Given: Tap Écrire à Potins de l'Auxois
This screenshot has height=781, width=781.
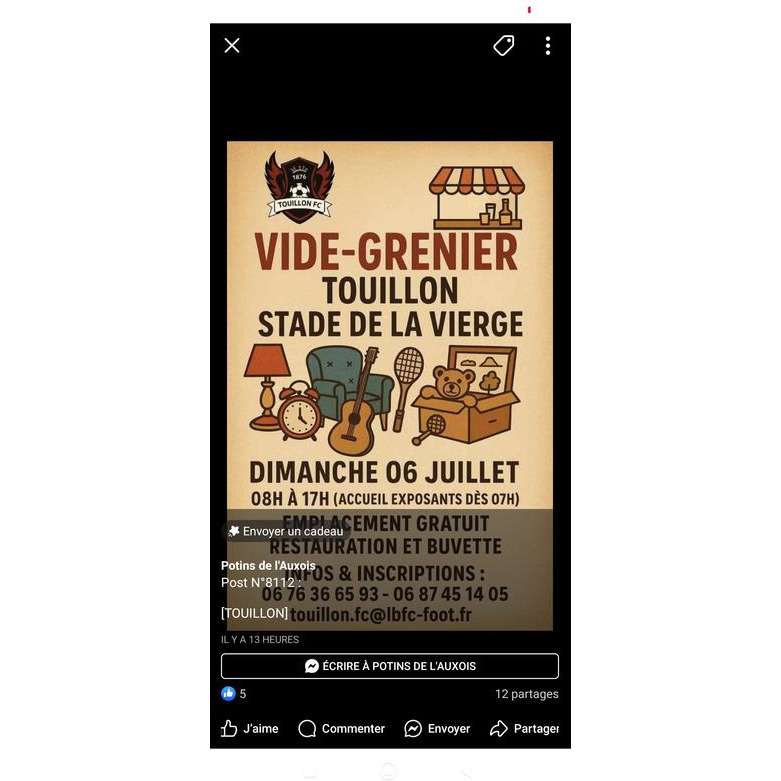Looking at the screenshot, I should click(390, 666).
